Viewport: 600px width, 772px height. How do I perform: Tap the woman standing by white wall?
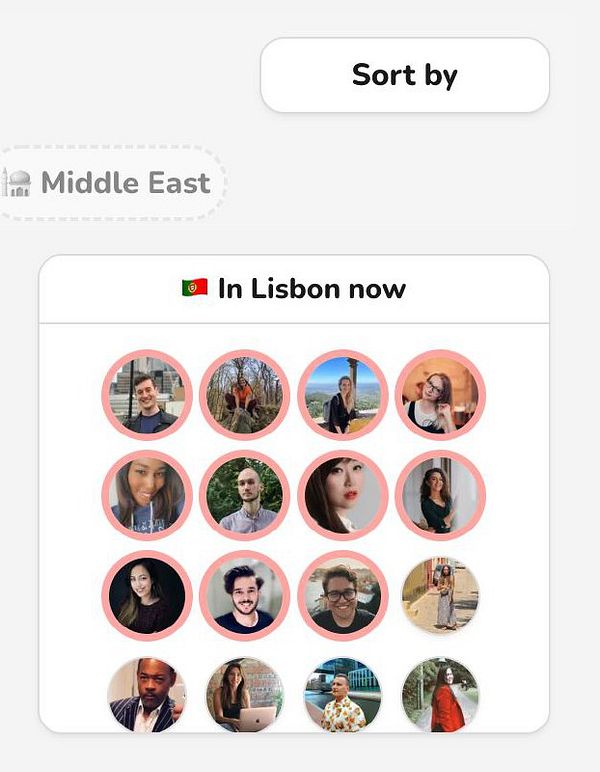440,495
